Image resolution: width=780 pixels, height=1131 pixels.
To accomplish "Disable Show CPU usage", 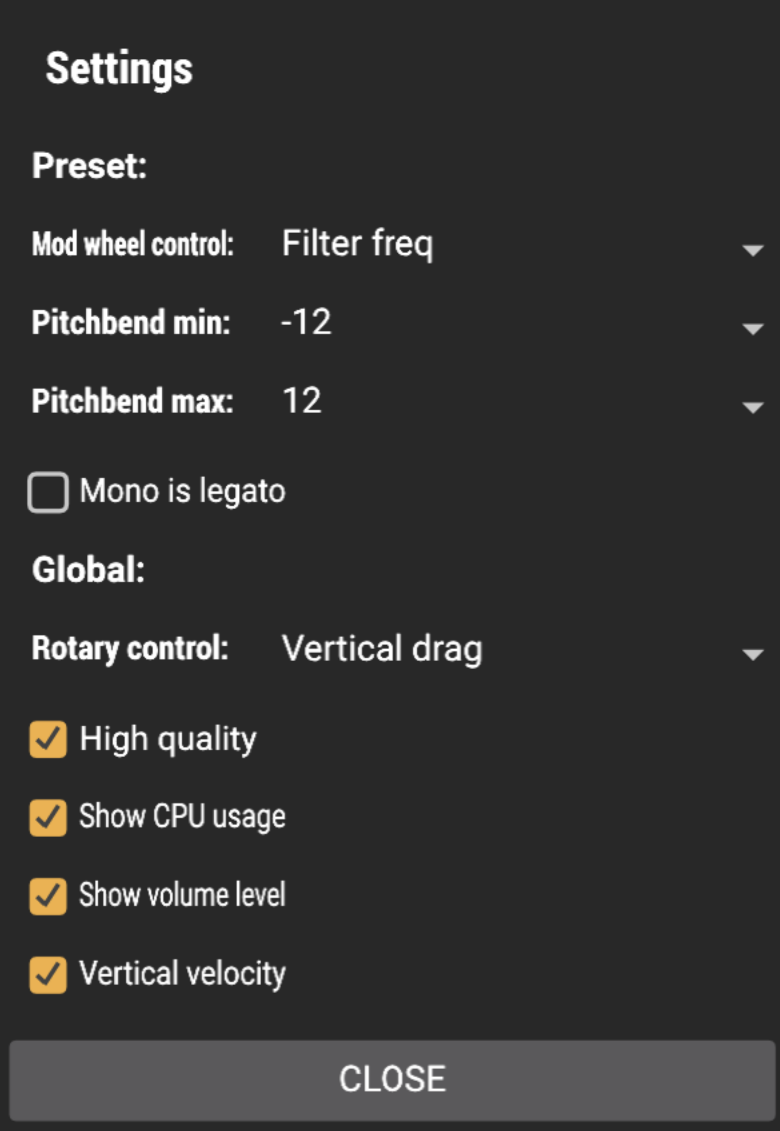I will tap(48, 817).
